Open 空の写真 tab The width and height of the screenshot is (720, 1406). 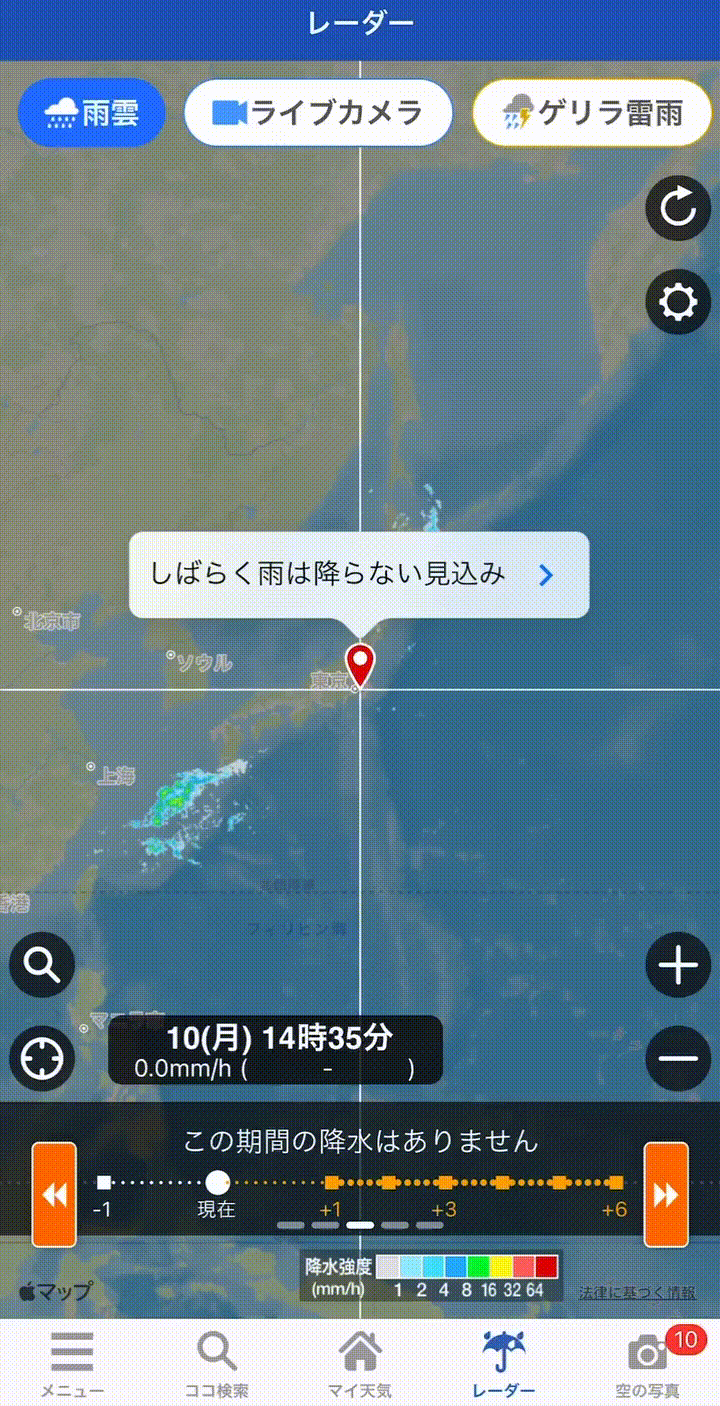648,1364
